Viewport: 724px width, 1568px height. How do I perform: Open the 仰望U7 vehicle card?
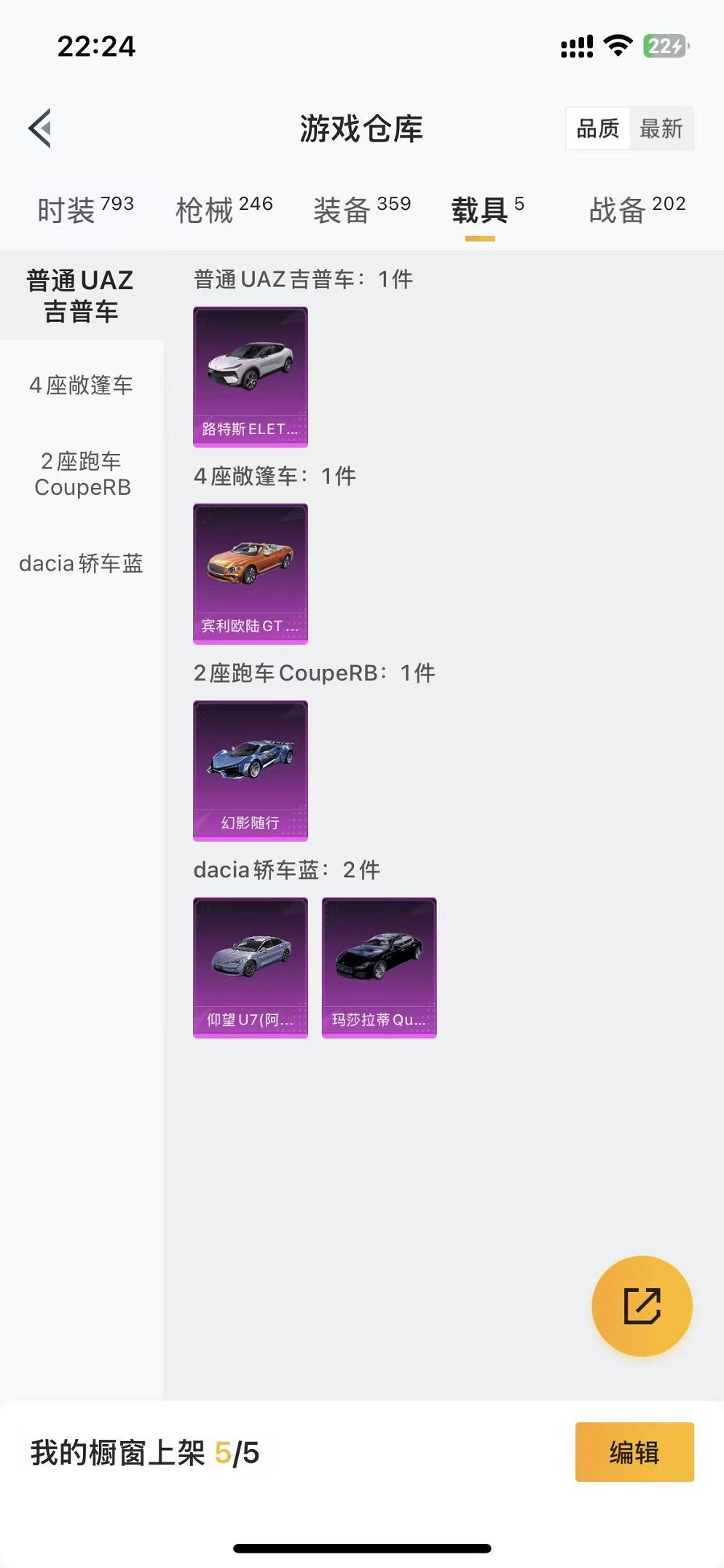point(251,967)
